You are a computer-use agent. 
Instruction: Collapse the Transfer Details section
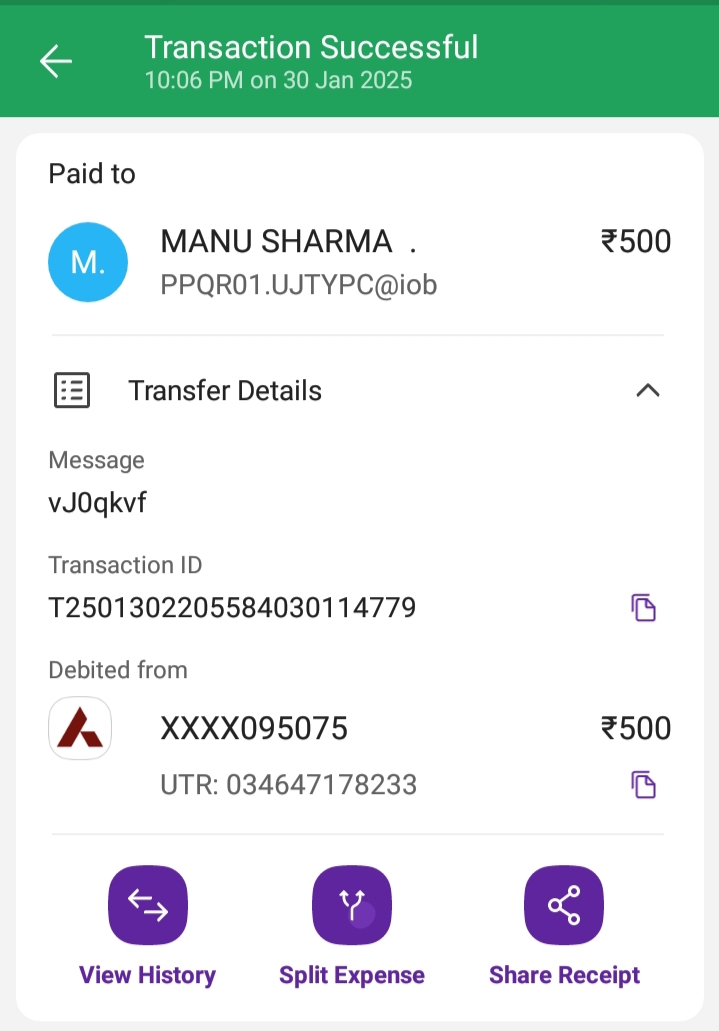[x=647, y=391]
